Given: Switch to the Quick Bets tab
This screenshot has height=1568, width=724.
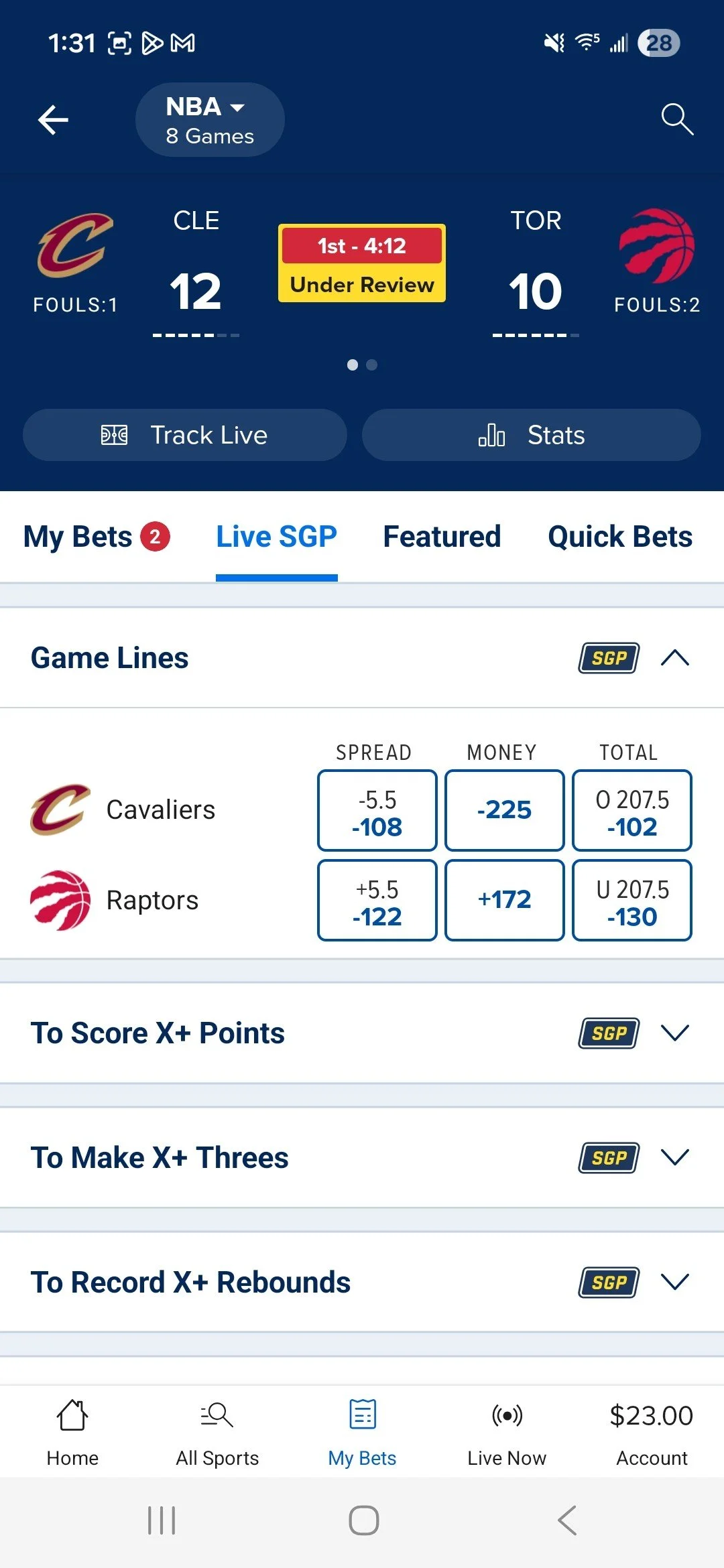Looking at the screenshot, I should (620, 537).
